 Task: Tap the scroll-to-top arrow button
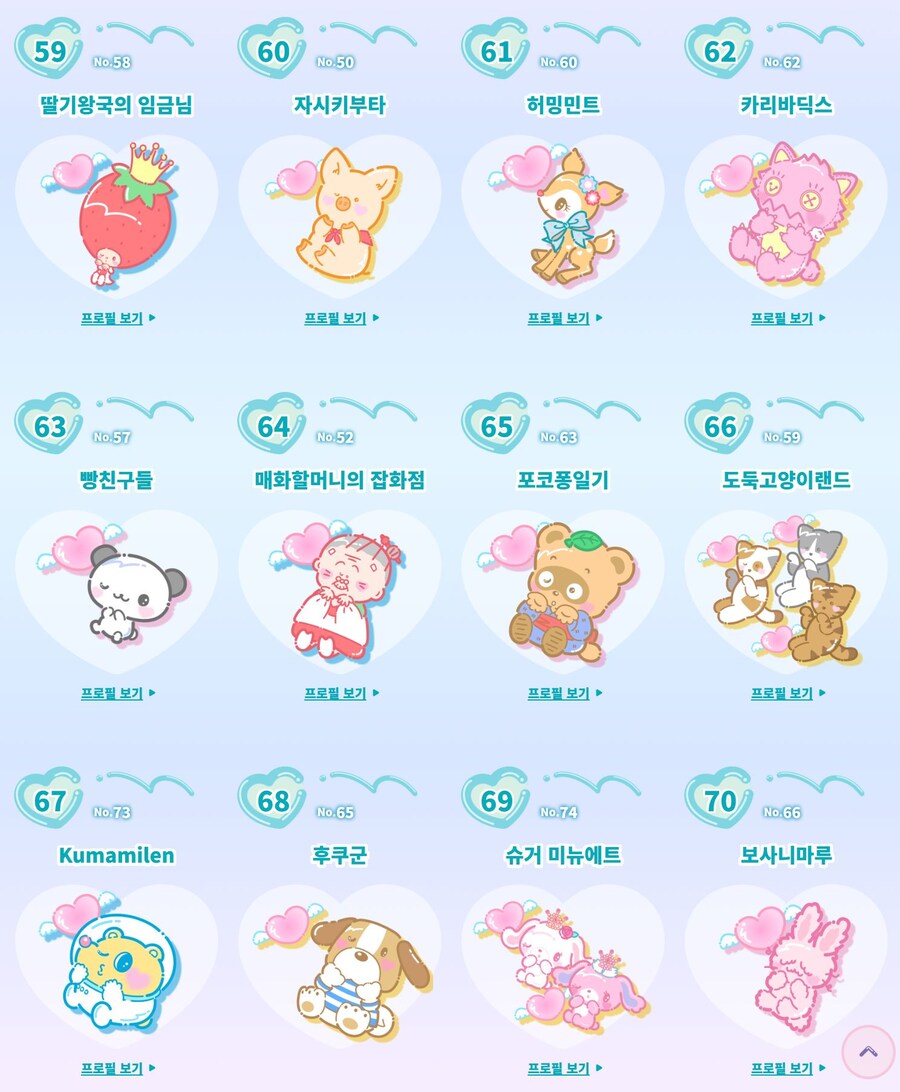tap(868, 1051)
